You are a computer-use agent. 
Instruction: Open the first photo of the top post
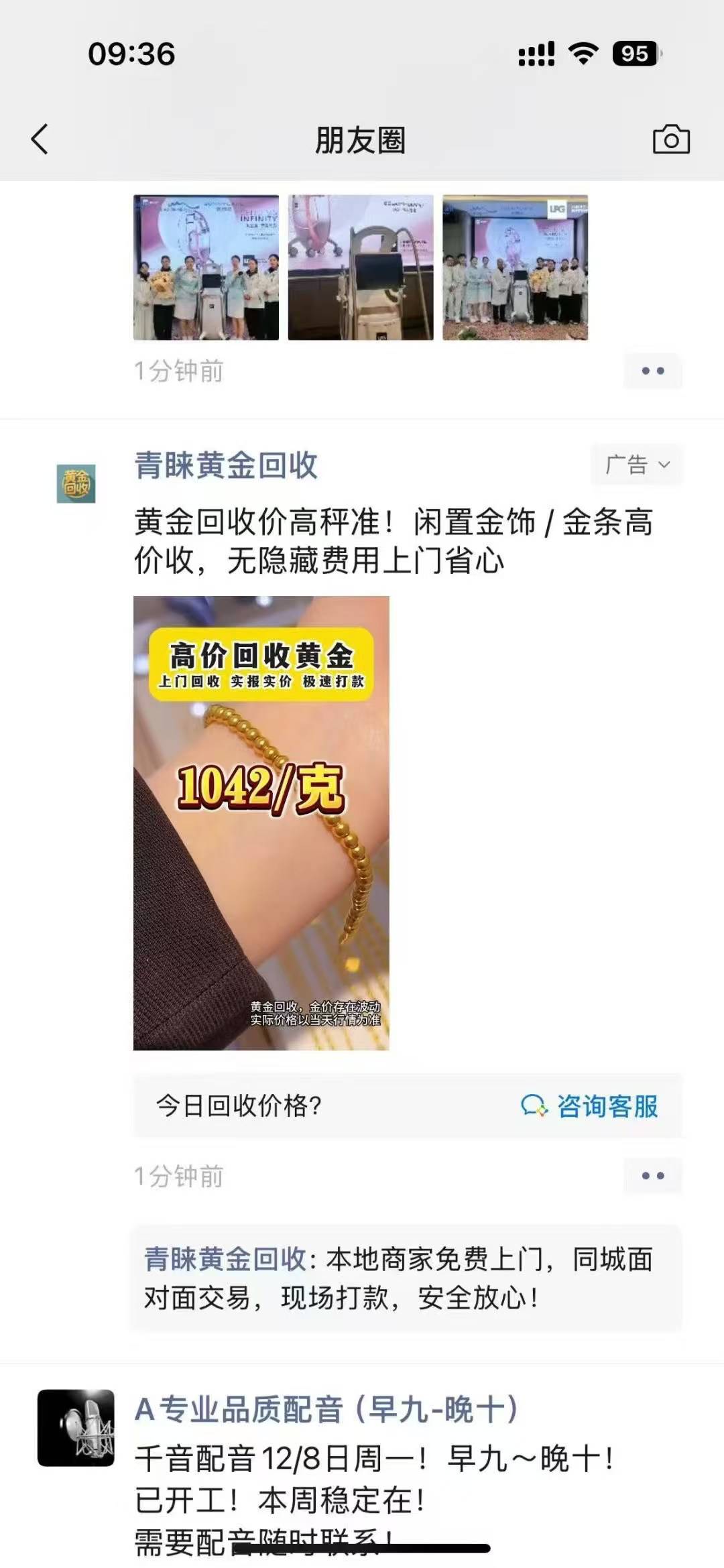206,267
